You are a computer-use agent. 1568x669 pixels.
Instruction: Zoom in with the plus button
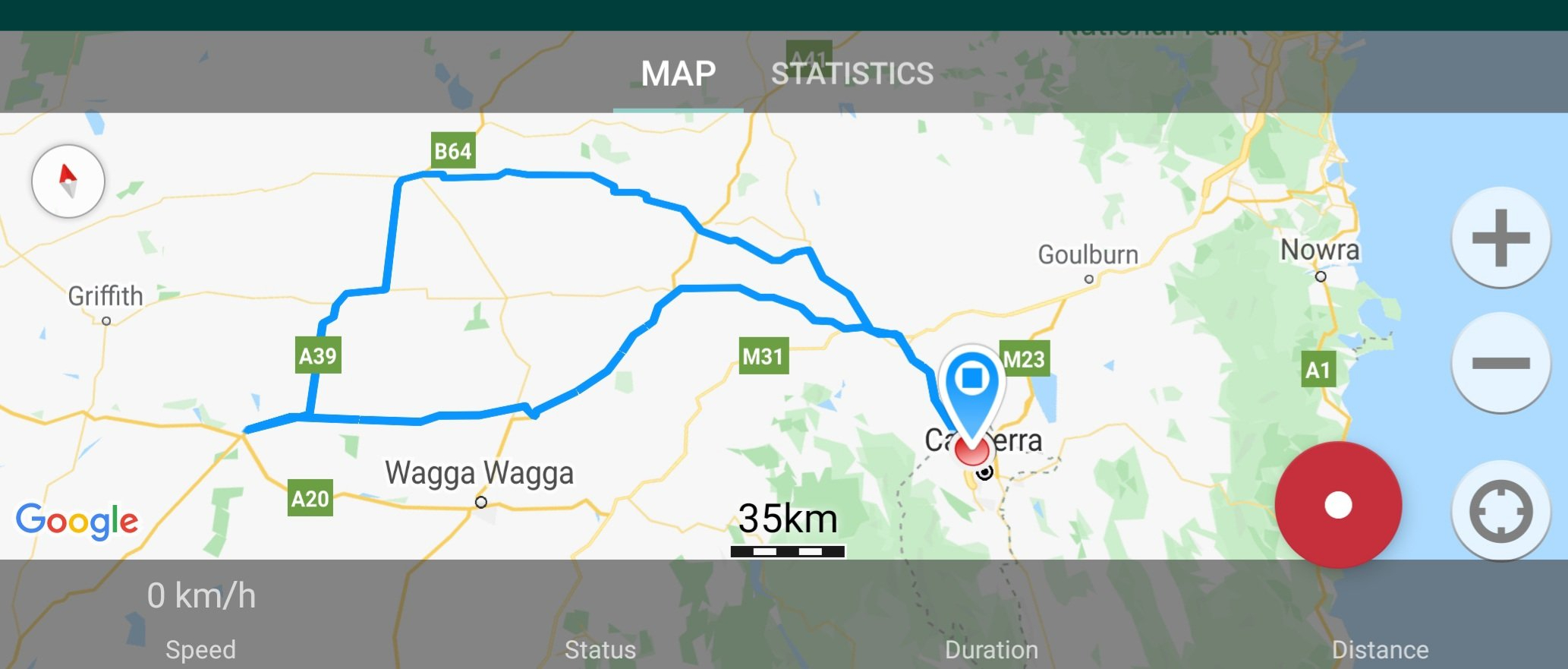point(1500,238)
